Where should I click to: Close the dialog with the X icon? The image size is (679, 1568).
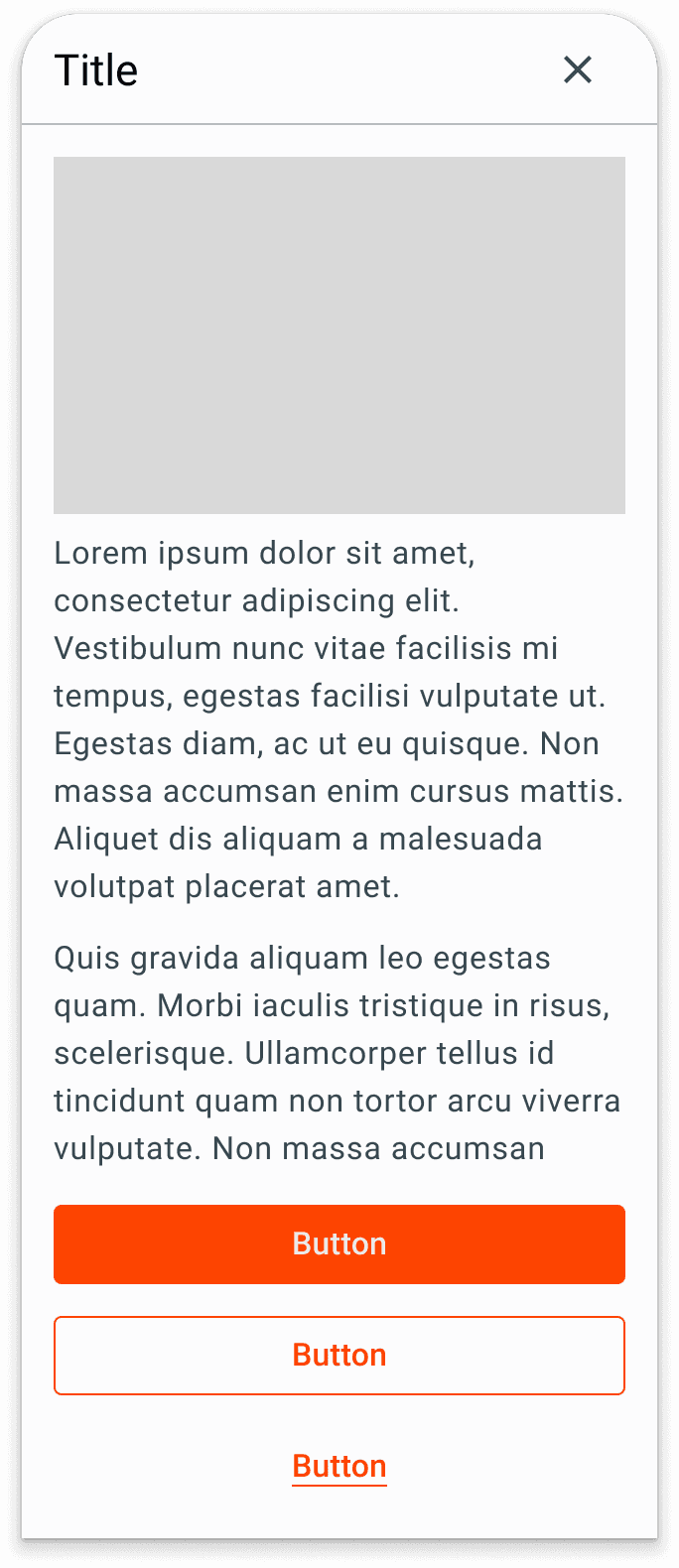(x=578, y=69)
